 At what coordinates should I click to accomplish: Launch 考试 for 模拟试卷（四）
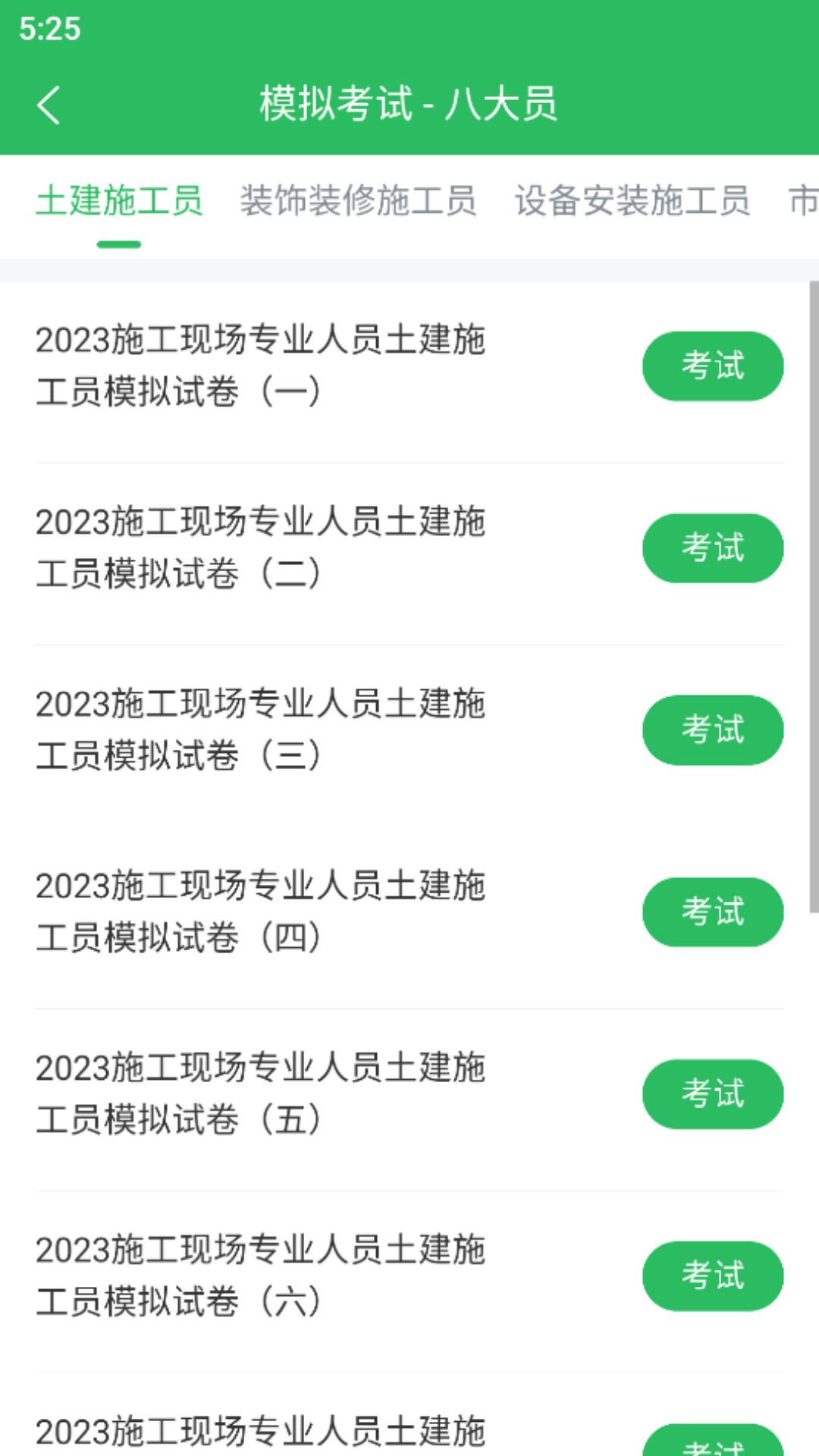pos(712,912)
